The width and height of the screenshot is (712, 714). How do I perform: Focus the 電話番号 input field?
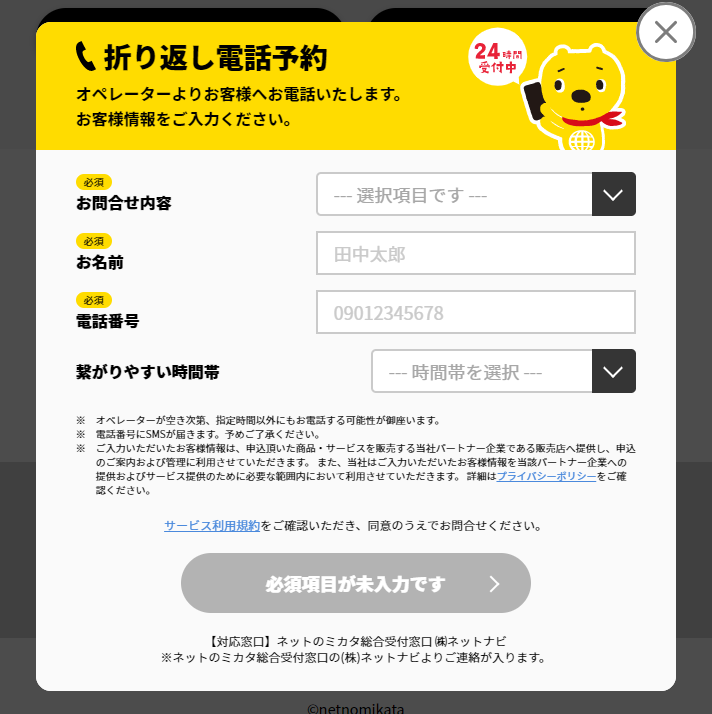(476, 312)
